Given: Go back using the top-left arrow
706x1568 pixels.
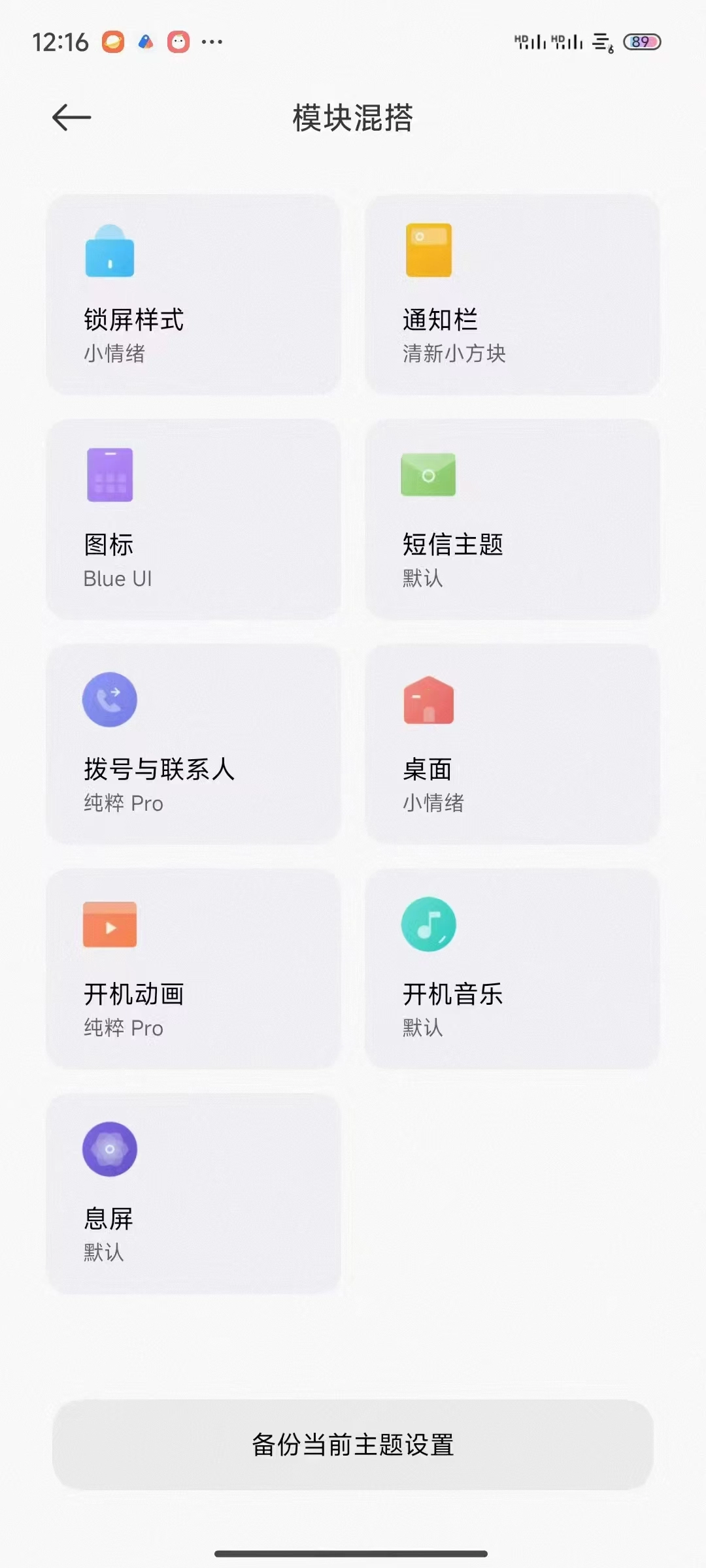Looking at the screenshot, I should pos(71,118).
